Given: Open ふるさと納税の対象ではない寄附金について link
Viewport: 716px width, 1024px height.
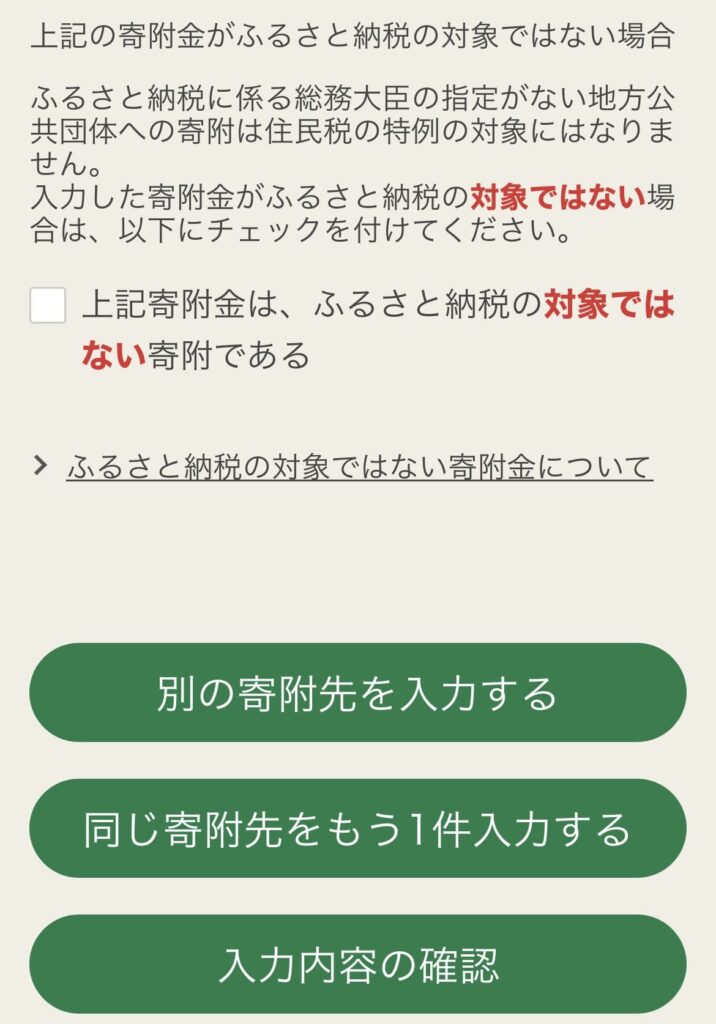Looking at the screenshot, I should coord(359,466).
